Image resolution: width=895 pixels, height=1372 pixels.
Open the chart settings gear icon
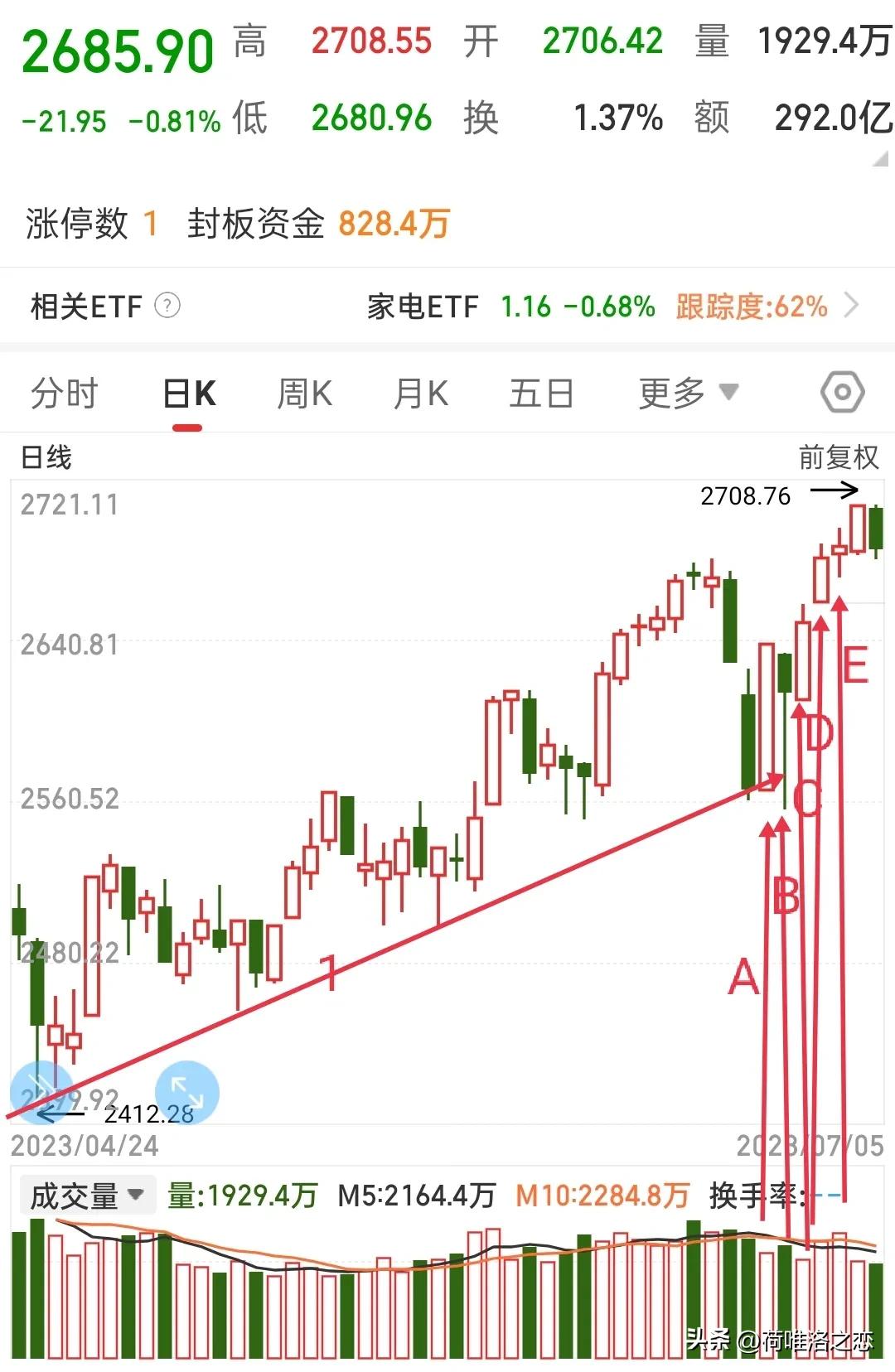click(x=842, y=392)
